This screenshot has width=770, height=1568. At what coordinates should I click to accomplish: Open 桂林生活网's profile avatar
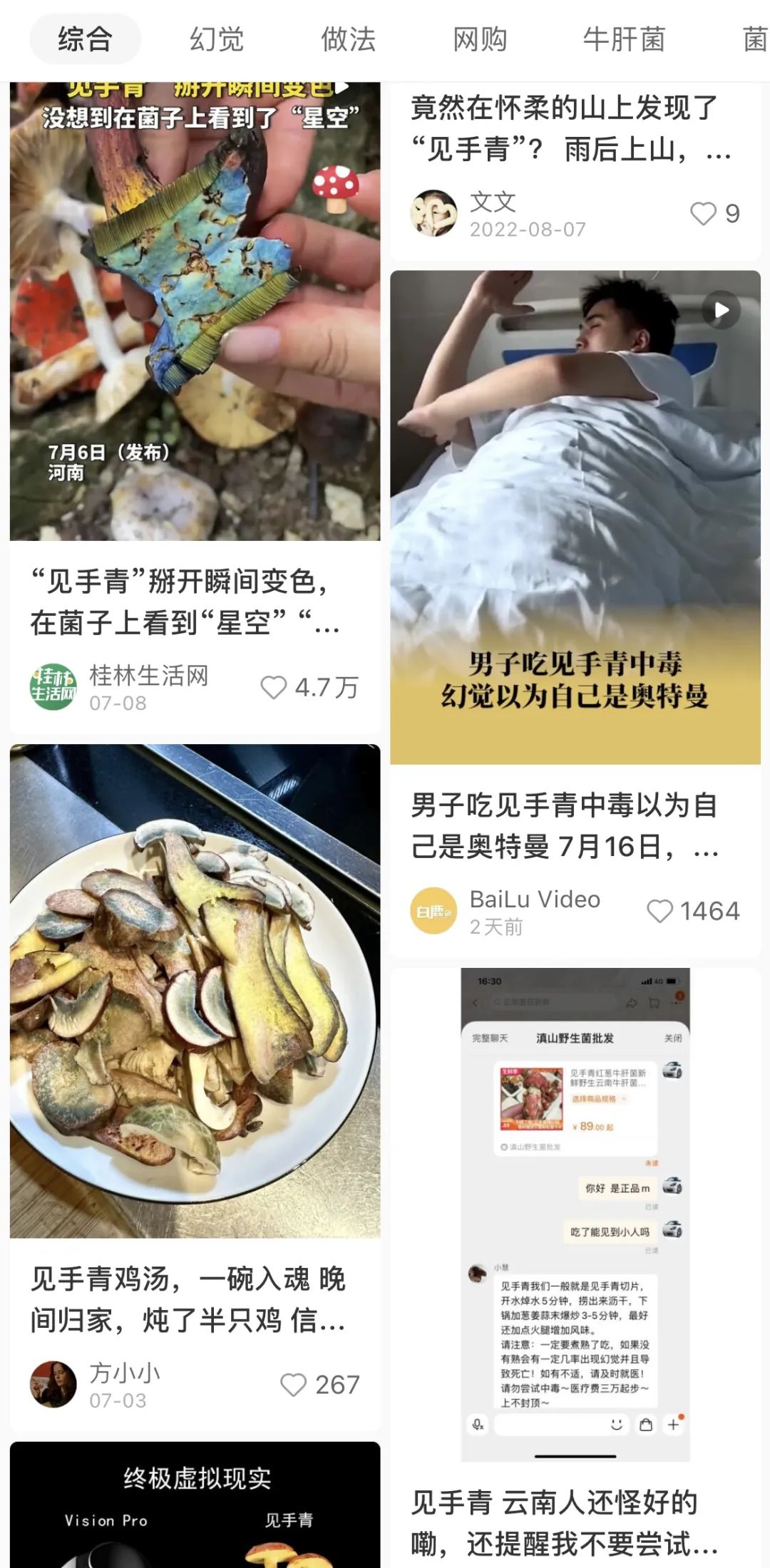coord(53,688)
